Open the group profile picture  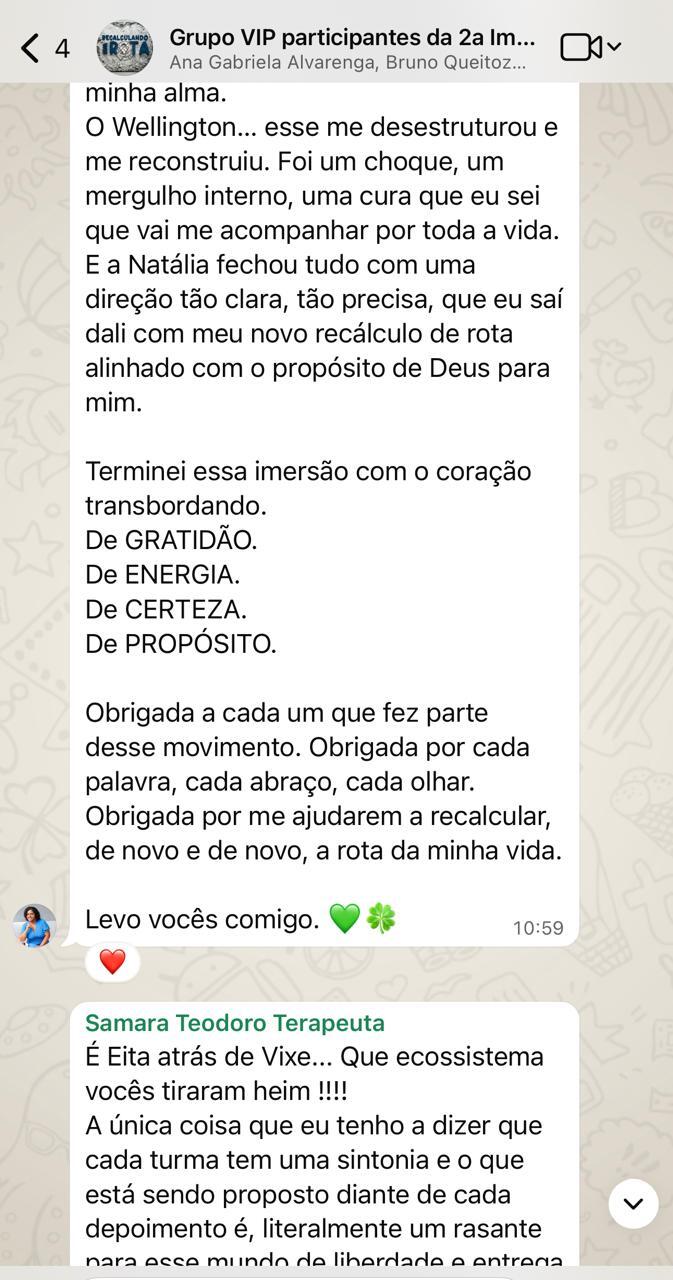click(x=125, y=47)
